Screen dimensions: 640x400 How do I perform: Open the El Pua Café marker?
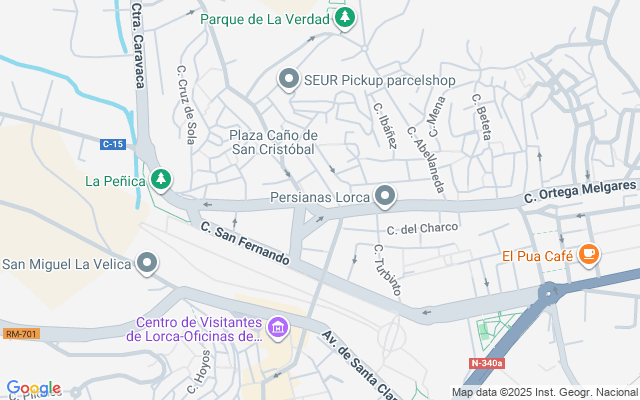pos(589,255)
